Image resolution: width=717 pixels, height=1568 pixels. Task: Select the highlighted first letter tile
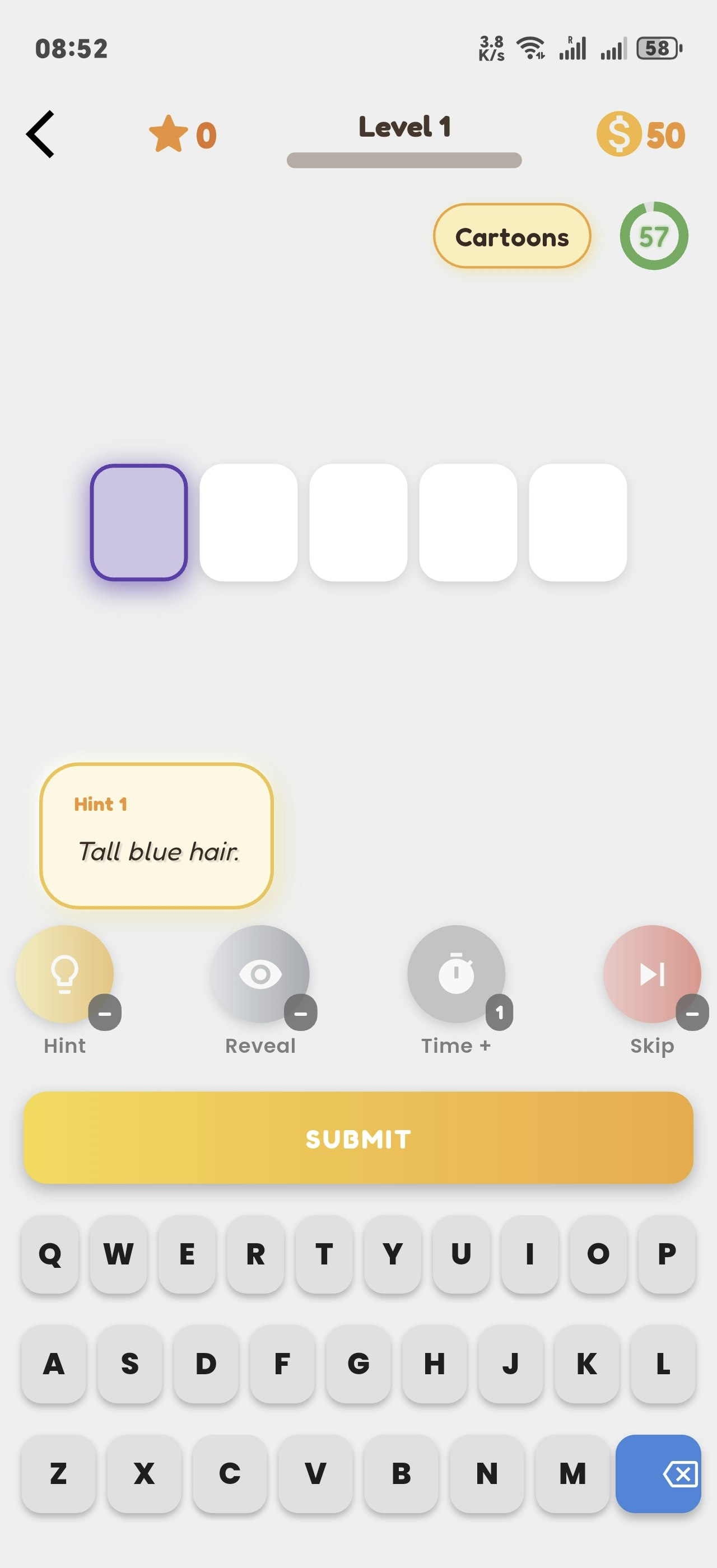click(139, 524)
